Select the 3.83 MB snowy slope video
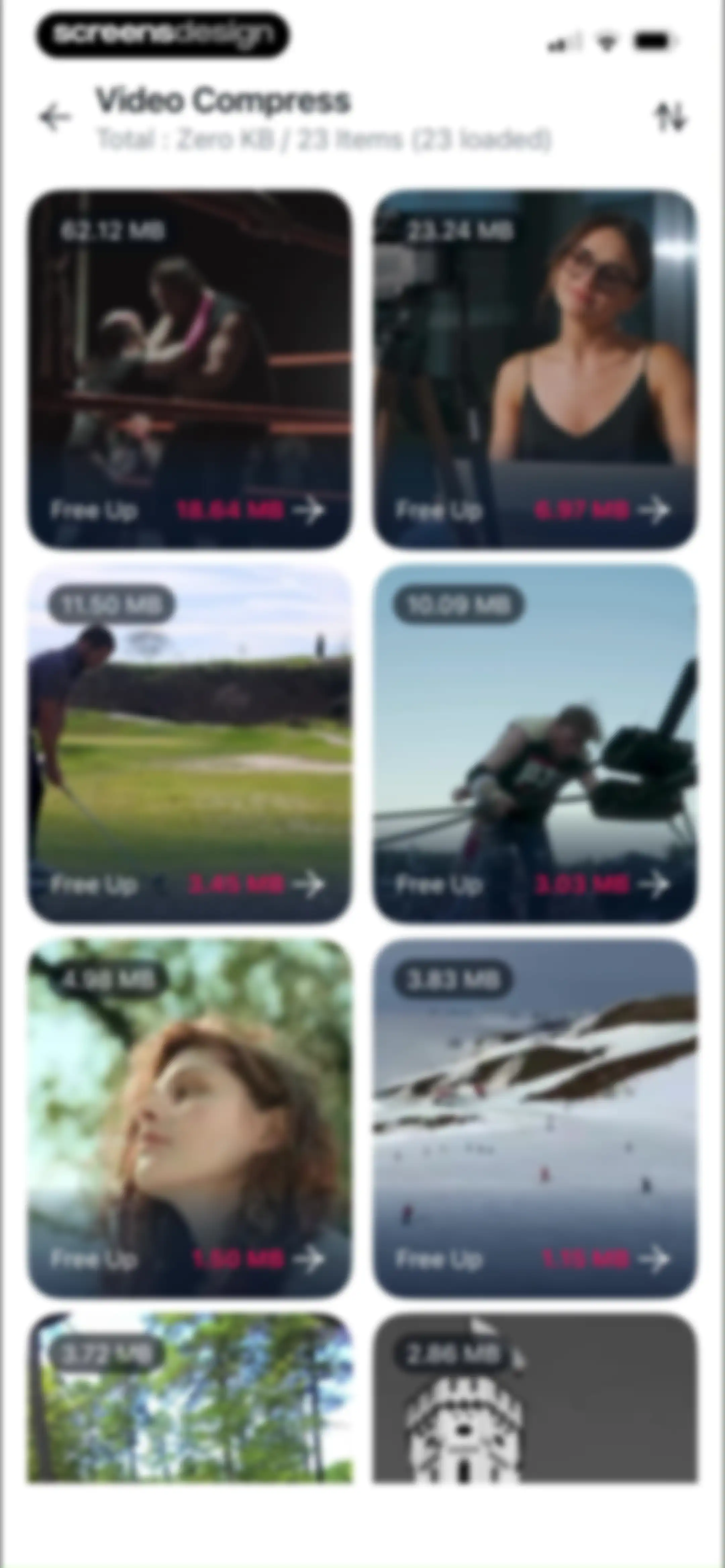Image resolution: width=725 pixels, height=1568 pixels. pyautogui.click(x=535, y=1118)
